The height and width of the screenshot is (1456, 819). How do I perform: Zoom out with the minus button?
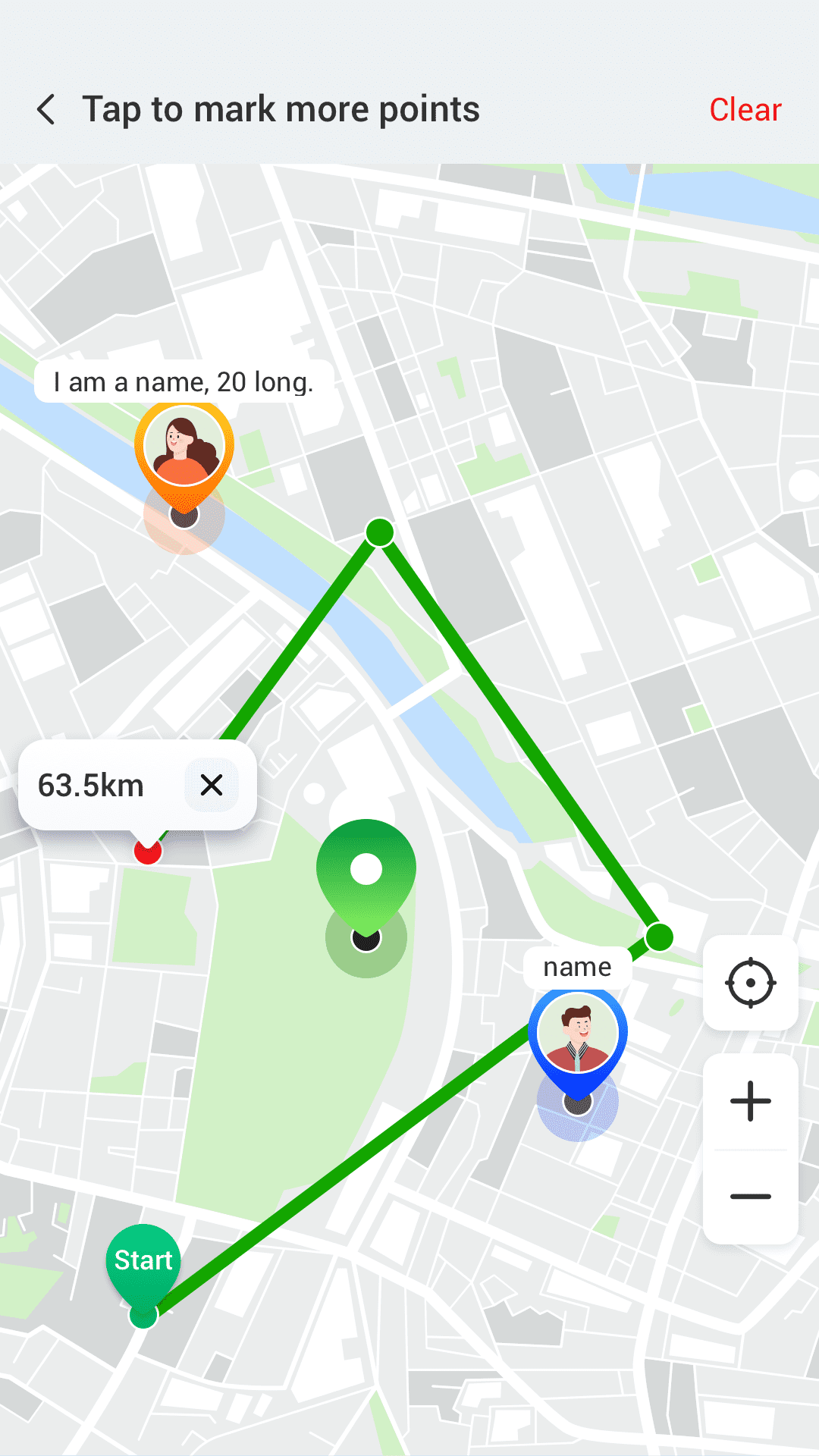(750, 1197)
